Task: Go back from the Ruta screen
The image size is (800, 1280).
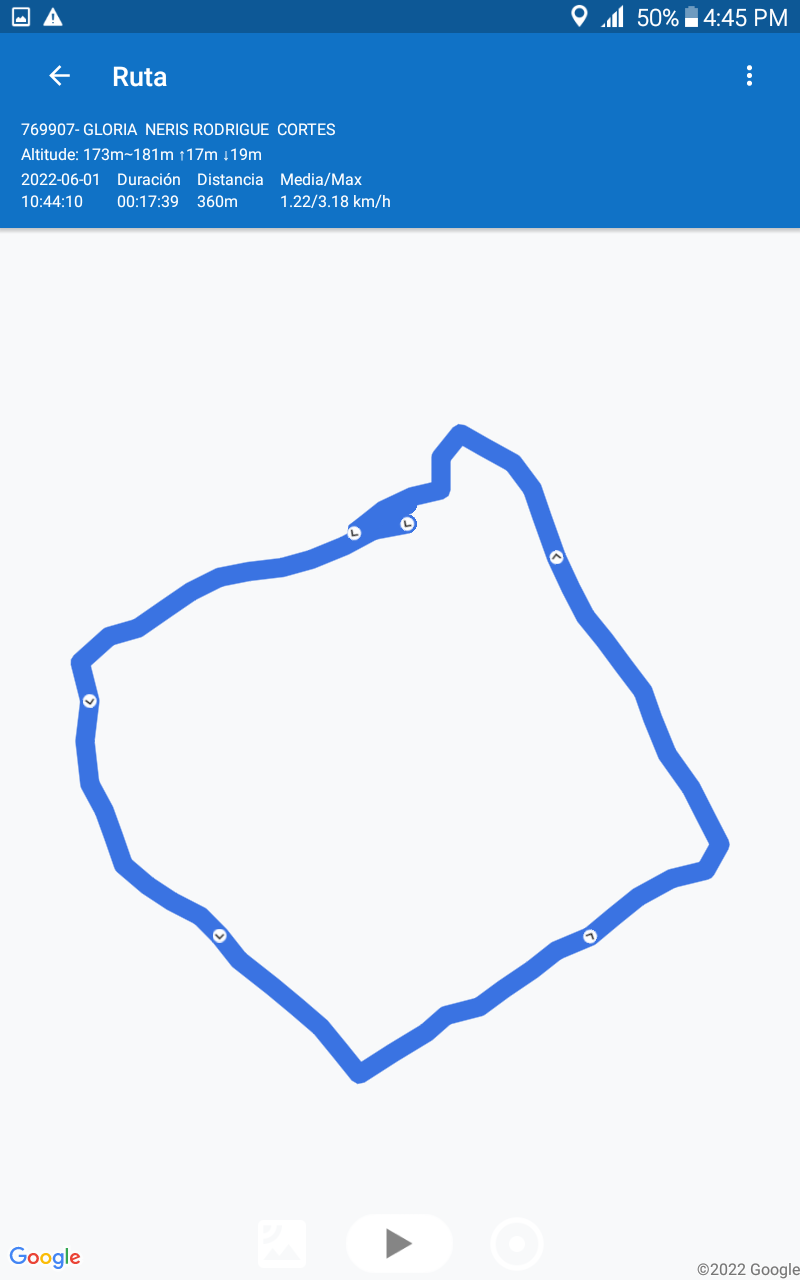Action: pos(60,76)
